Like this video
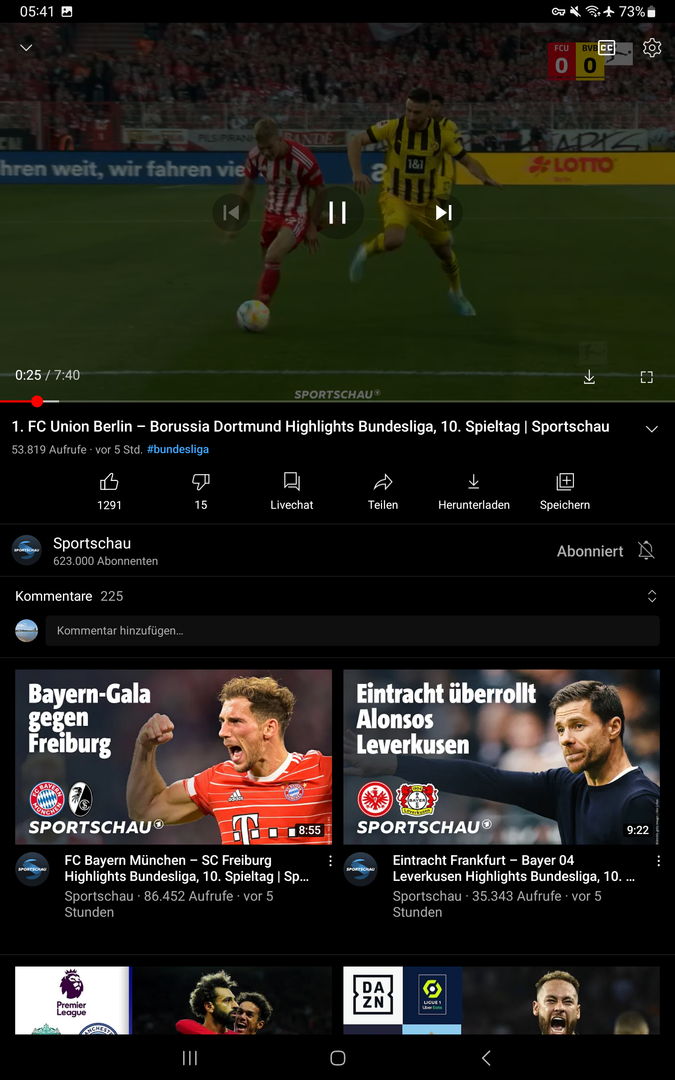The height and width of the screenshot is (1080, 675). (109, 482)
